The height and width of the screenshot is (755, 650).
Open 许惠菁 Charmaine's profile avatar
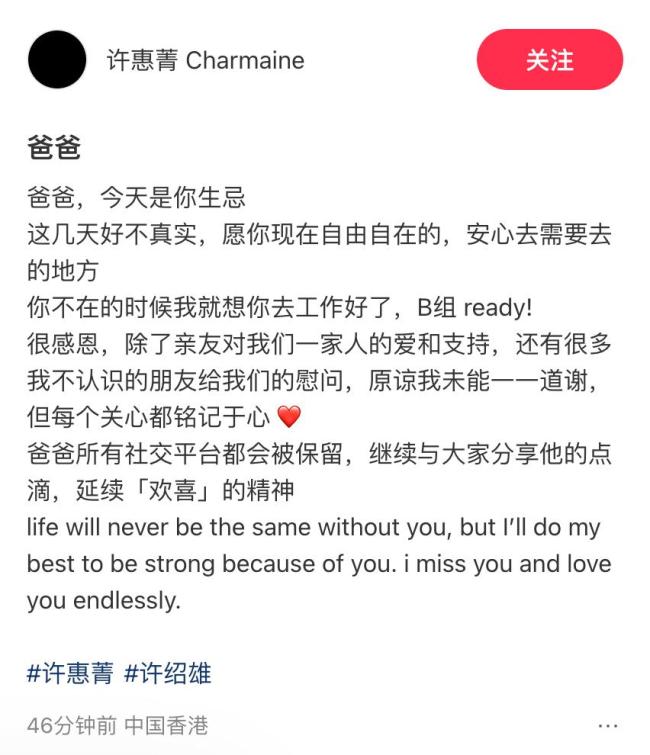click(x=57, y=60)
